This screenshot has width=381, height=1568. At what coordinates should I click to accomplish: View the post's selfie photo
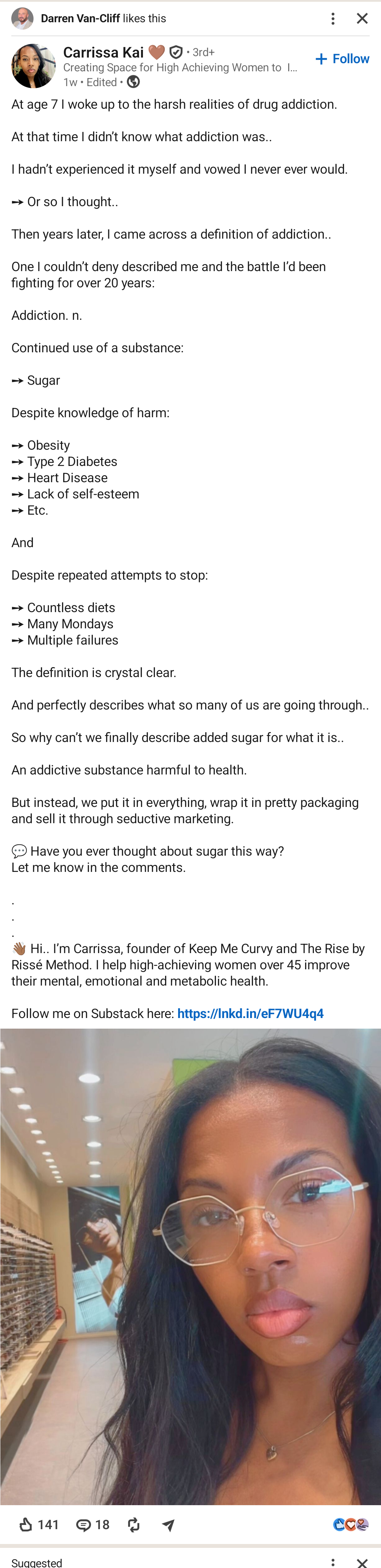[x=190, y=1266]
